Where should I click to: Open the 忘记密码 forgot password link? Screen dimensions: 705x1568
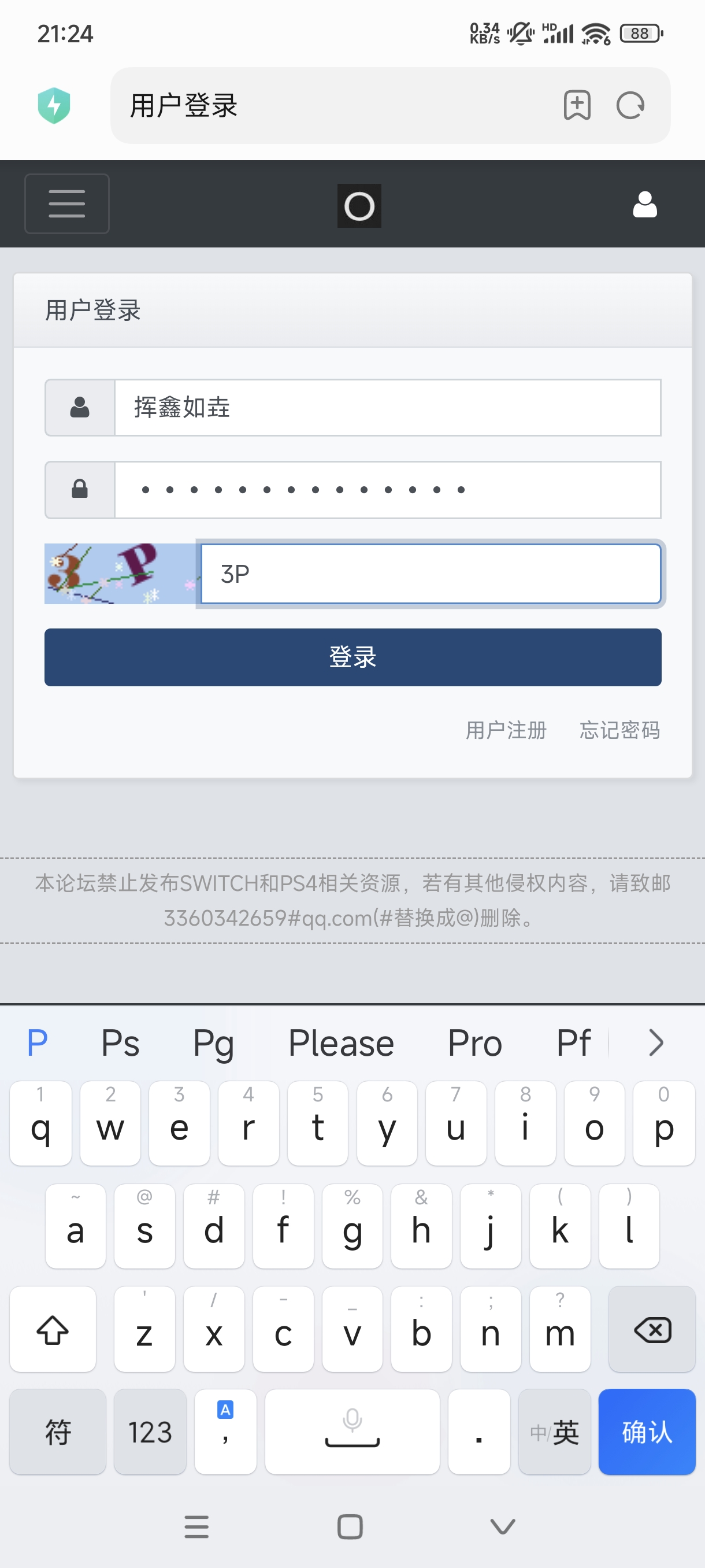point(619,730)
